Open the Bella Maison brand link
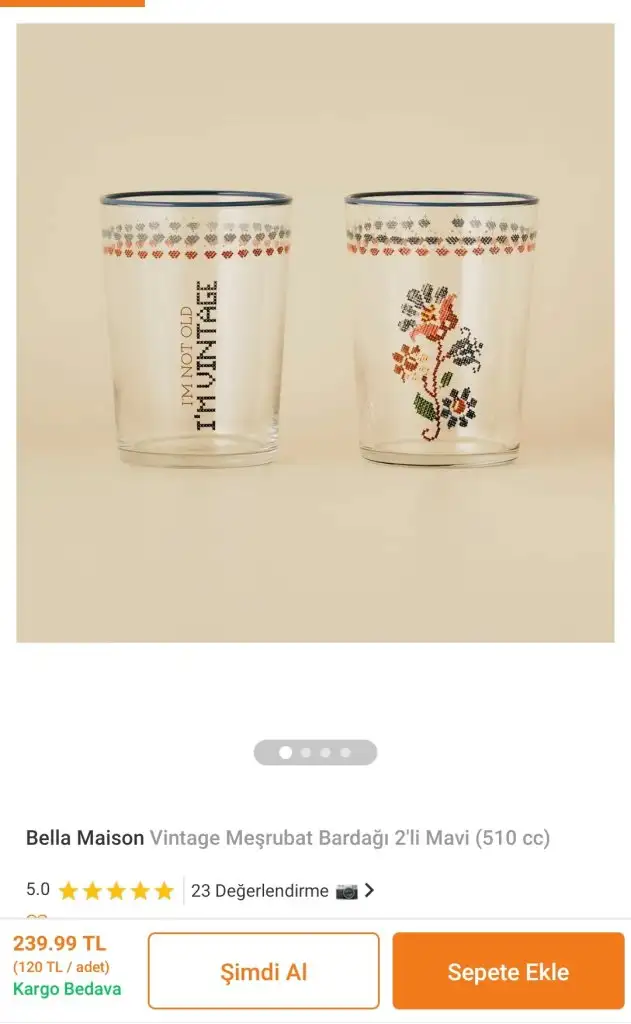 85,838
